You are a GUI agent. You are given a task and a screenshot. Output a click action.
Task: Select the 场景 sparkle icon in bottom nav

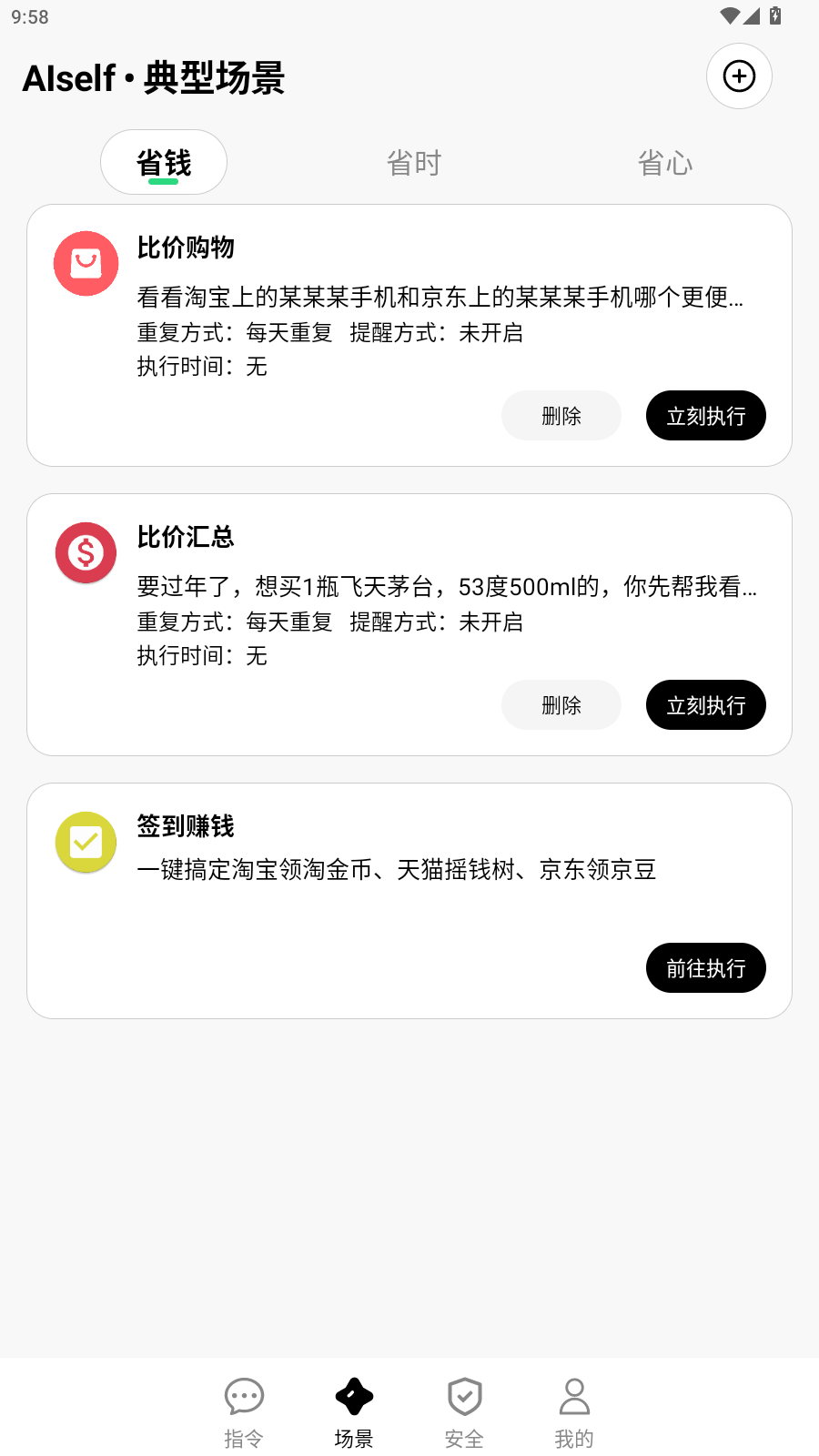point(353,1409)
